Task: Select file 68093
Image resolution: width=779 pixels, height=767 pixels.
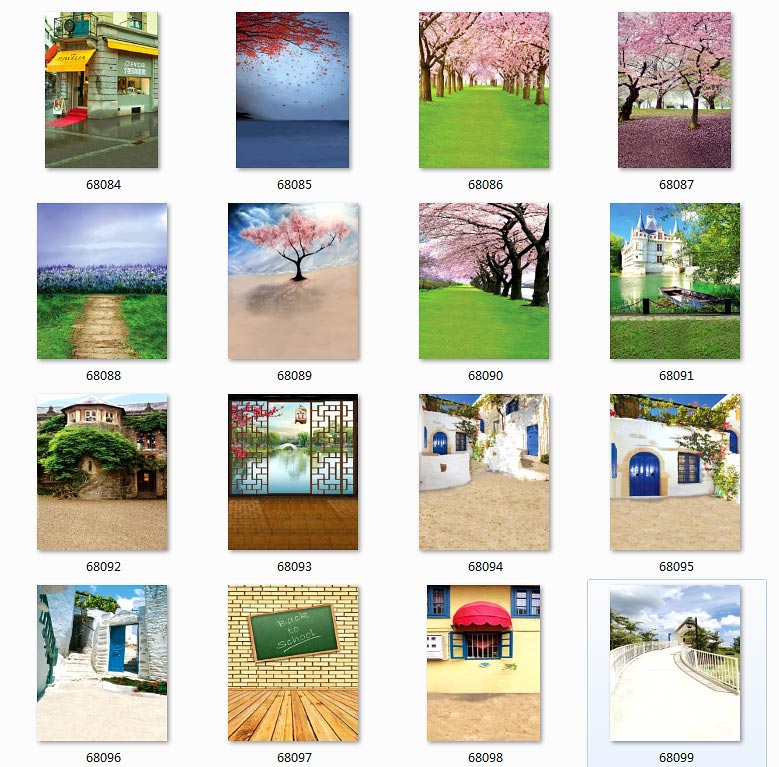Action: pyautogui.click(x=293, y=472)
